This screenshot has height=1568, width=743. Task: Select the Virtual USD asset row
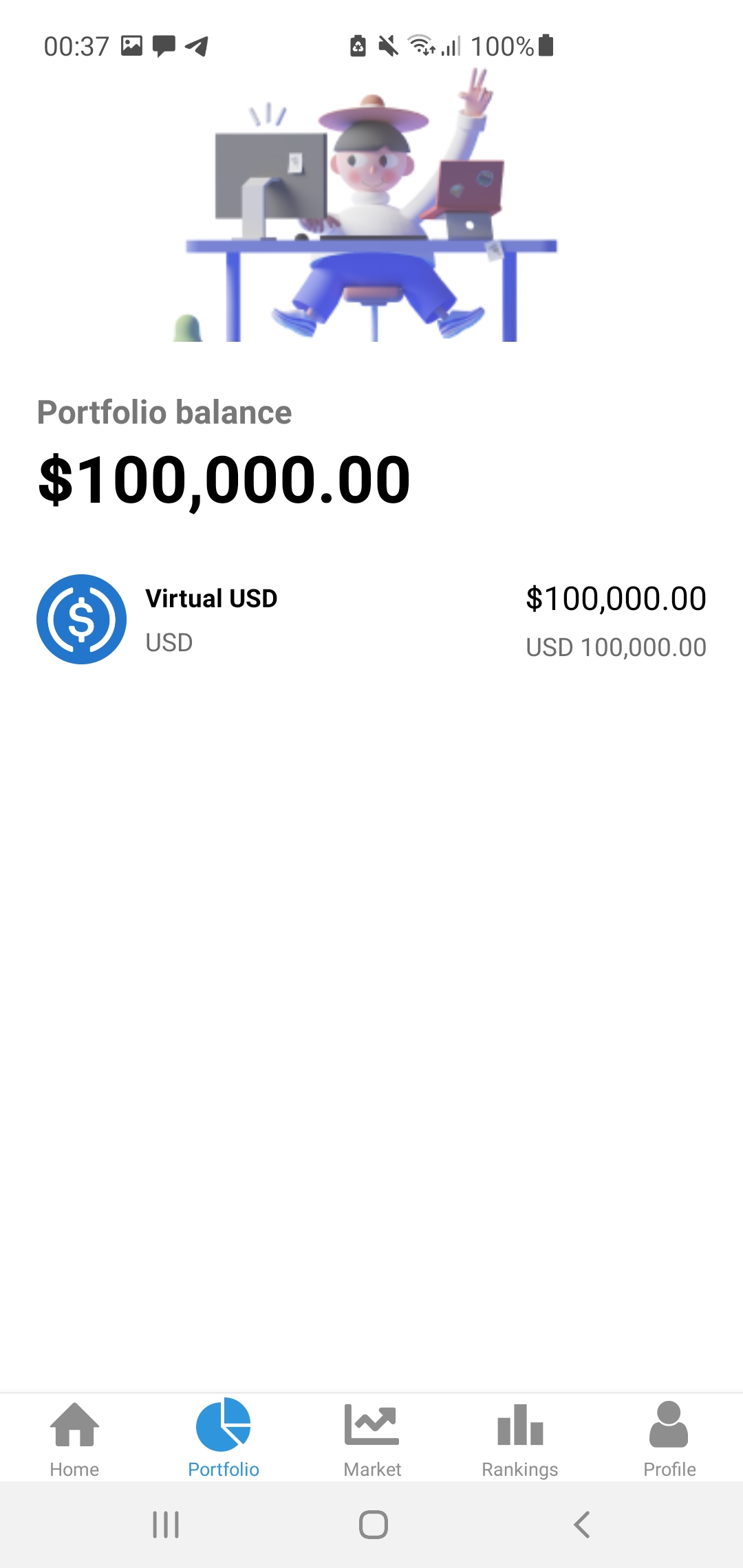[371, 618]
